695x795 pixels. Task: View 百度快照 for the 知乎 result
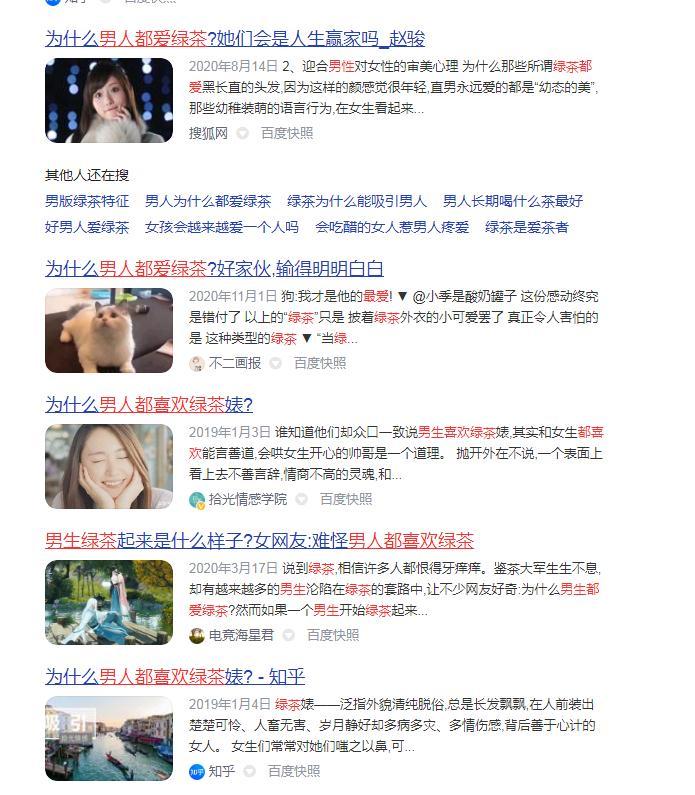point(293,771)
